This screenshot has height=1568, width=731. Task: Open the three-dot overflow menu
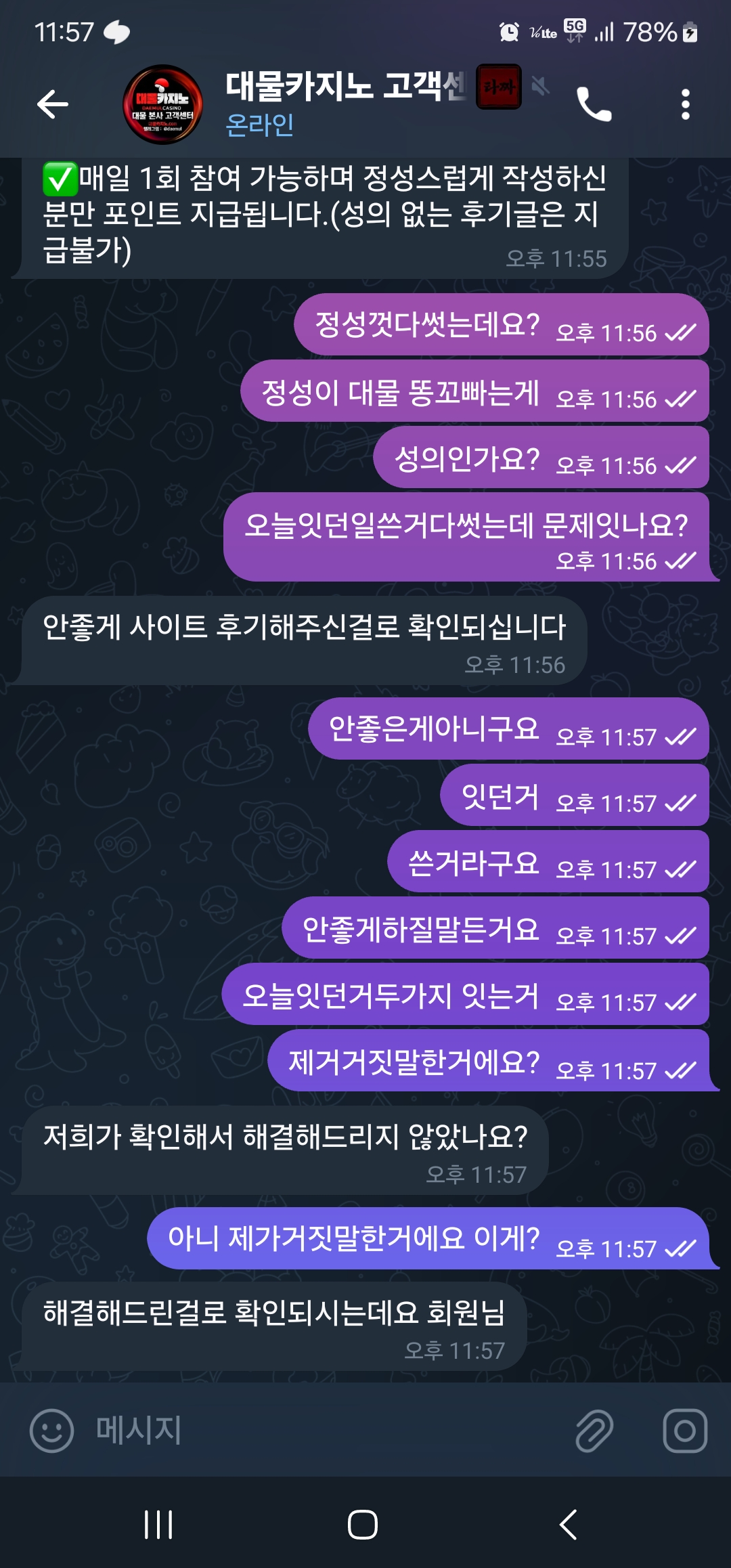tap(685, 104)
